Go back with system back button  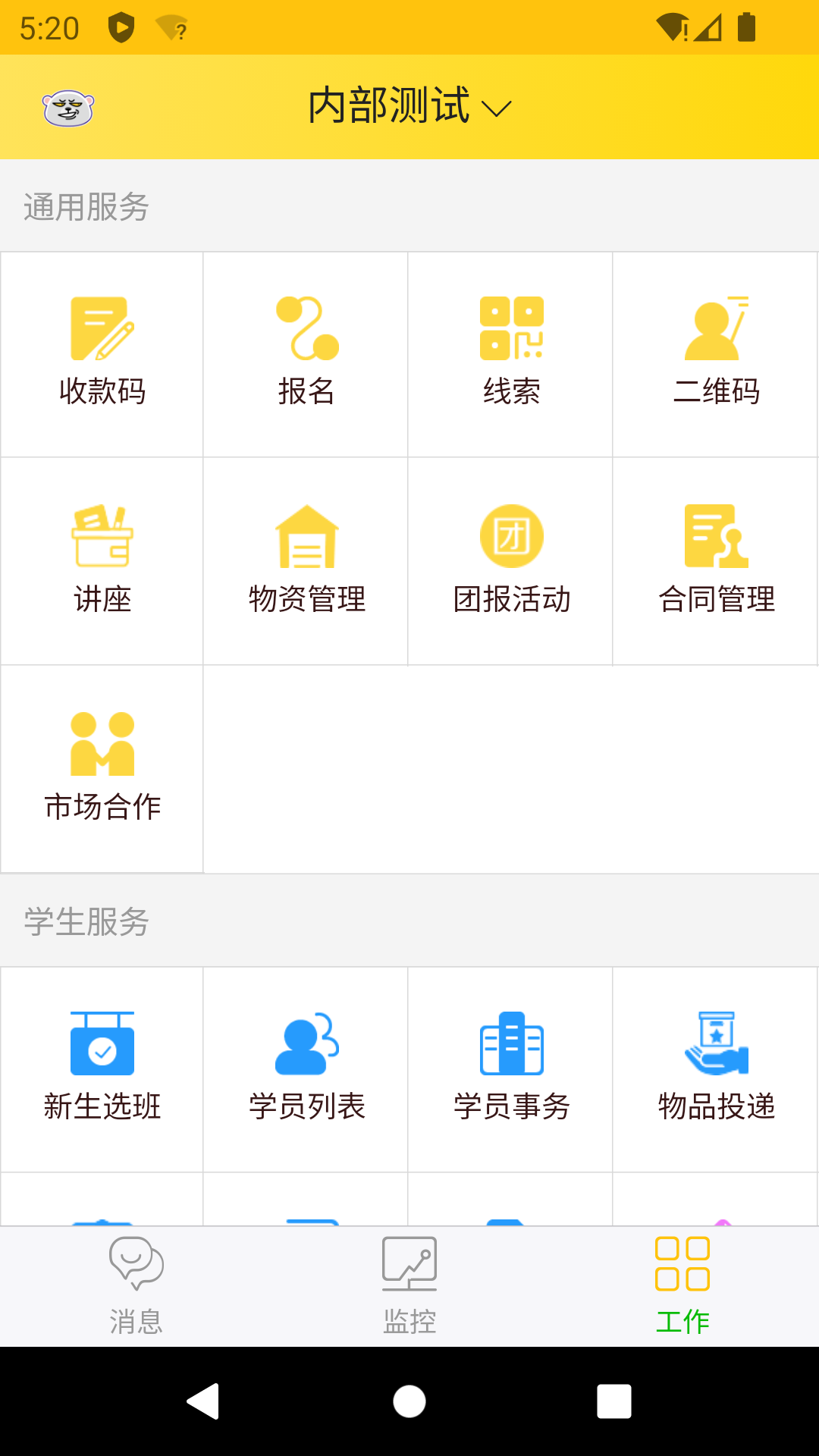tap(203, 1401)
